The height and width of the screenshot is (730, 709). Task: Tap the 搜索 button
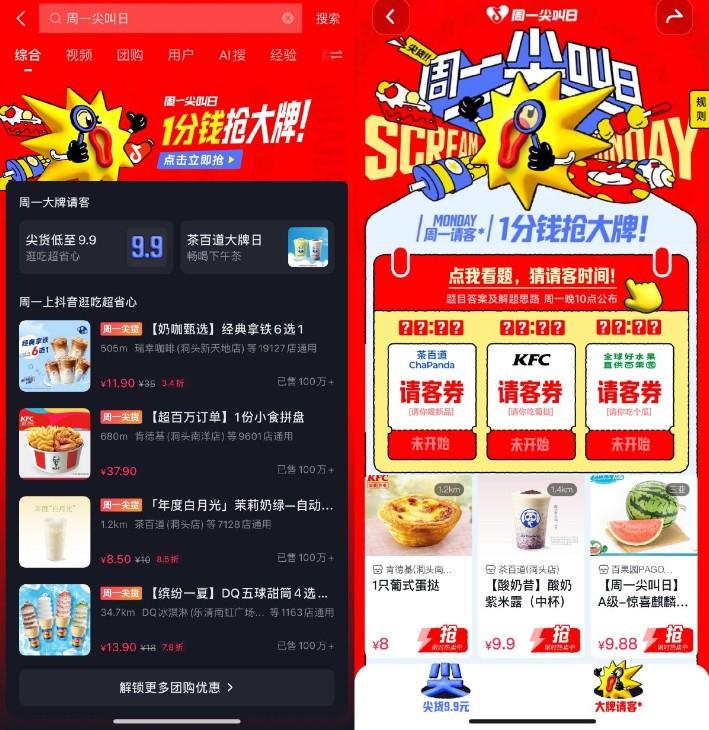(328, 18)
